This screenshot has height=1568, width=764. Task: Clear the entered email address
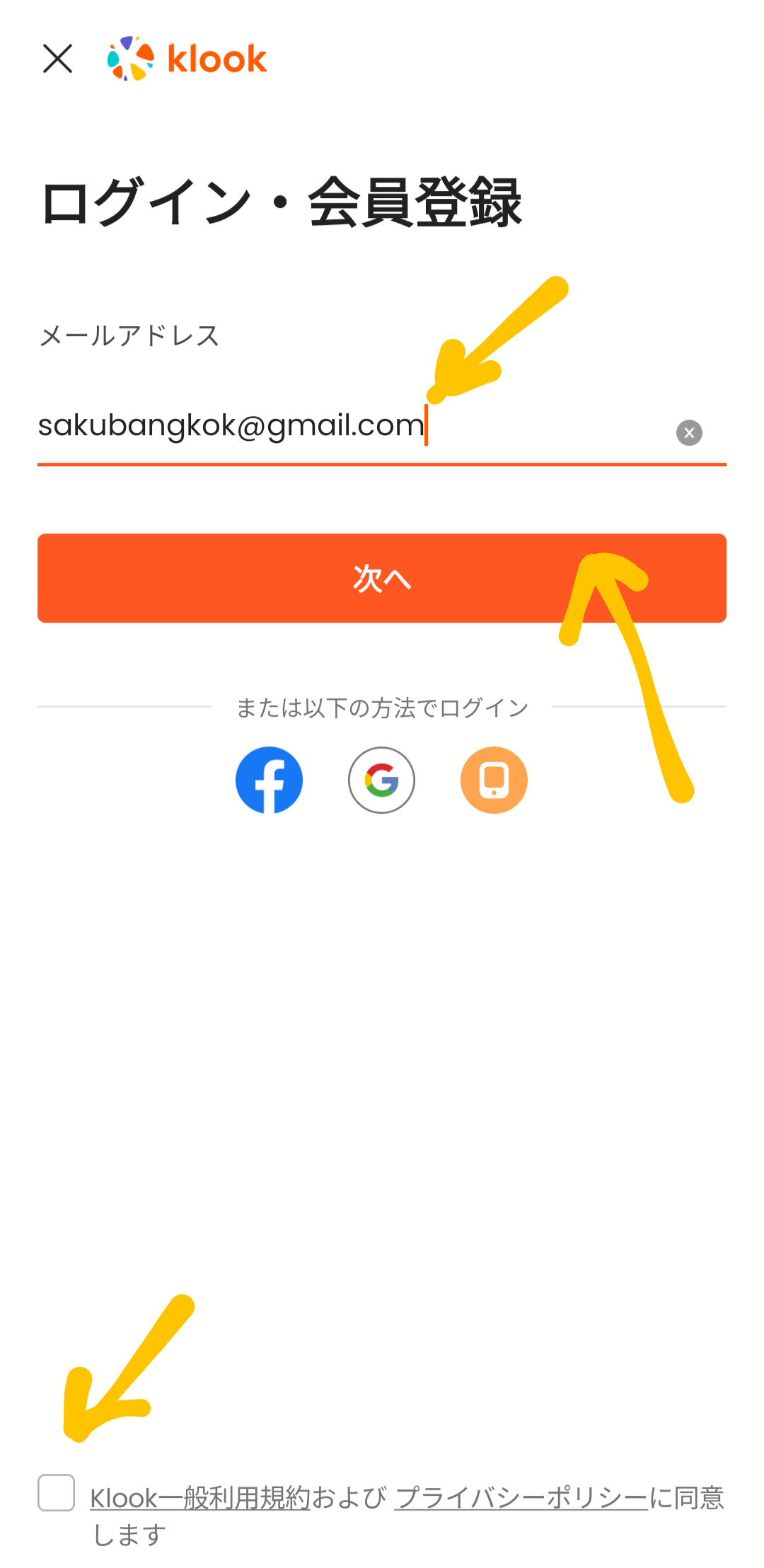(689, 432)
